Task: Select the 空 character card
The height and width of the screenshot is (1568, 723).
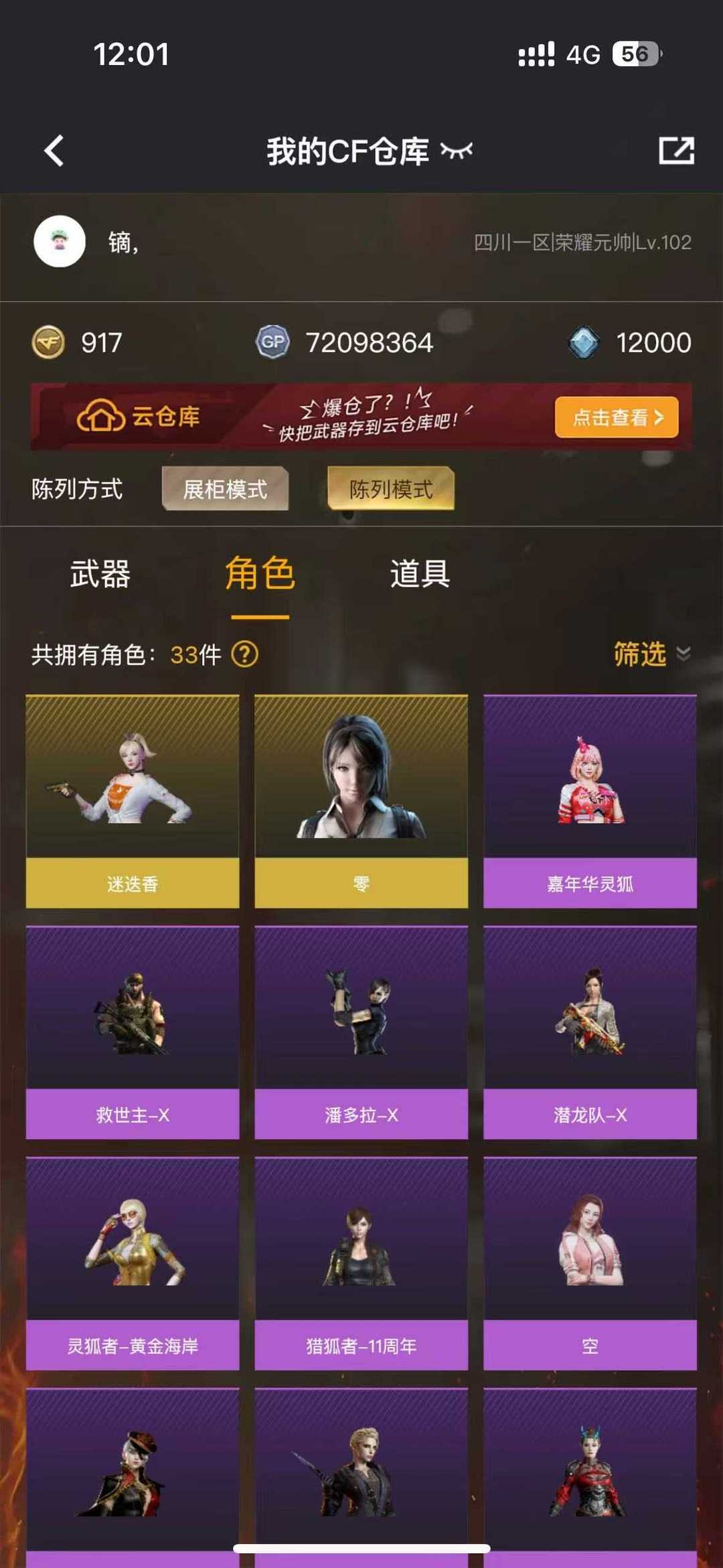Action: [x=590, y=1263]
